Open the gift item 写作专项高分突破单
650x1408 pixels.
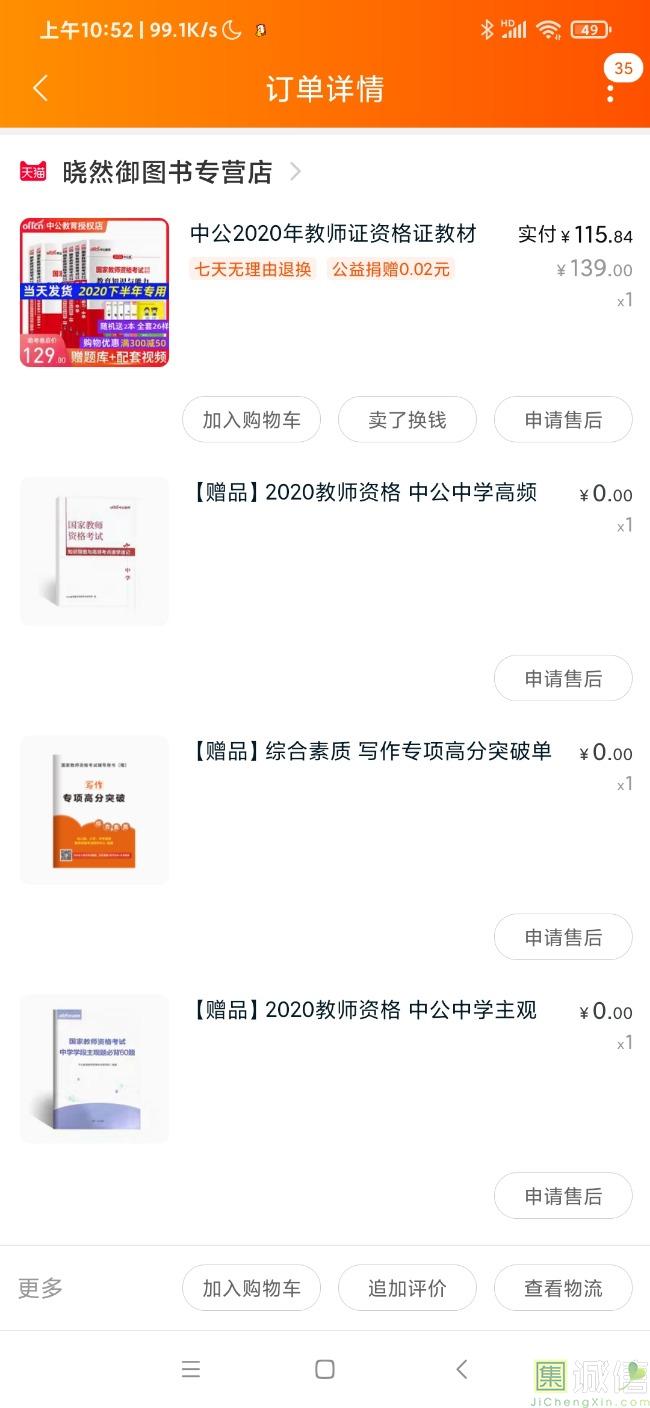click(370, 751)
